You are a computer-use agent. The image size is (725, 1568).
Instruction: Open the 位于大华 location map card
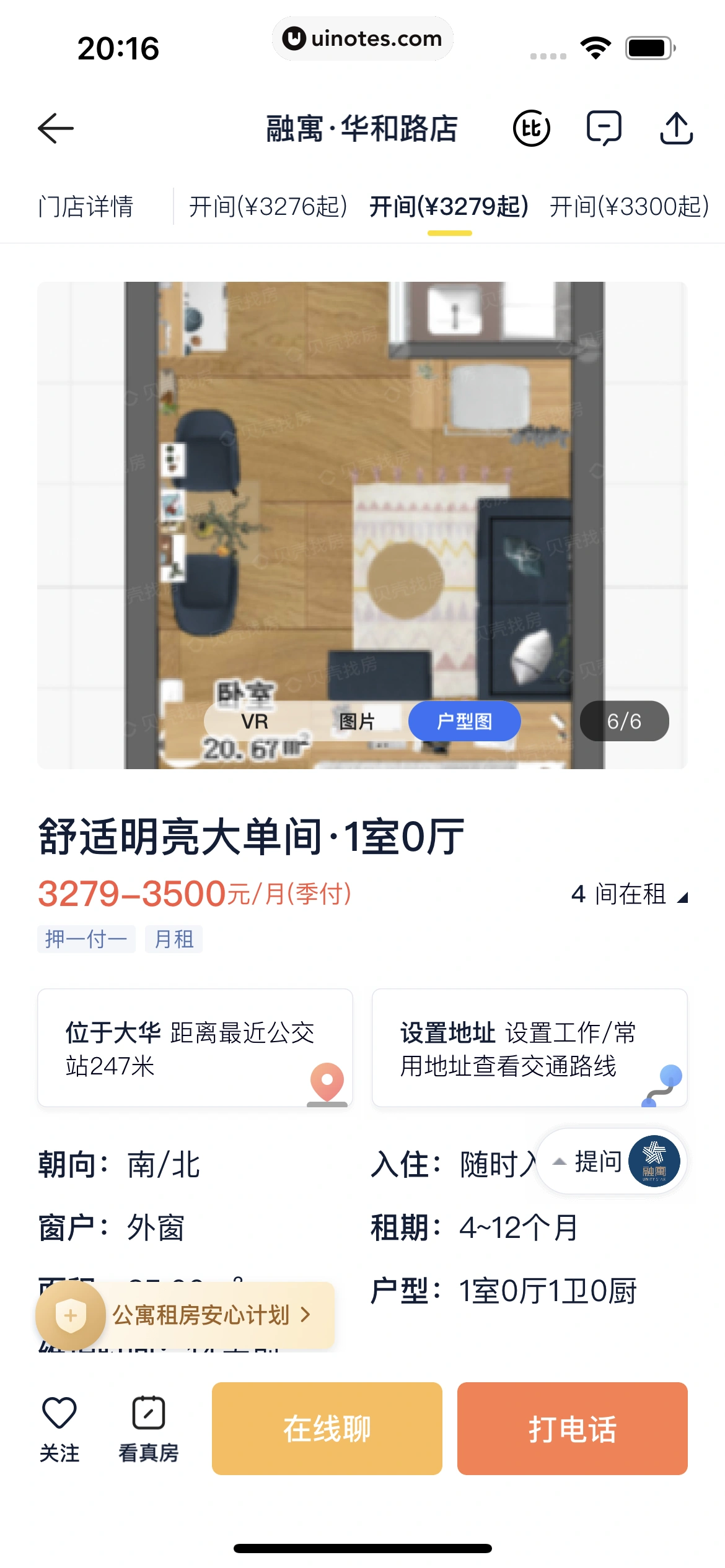195,1048
